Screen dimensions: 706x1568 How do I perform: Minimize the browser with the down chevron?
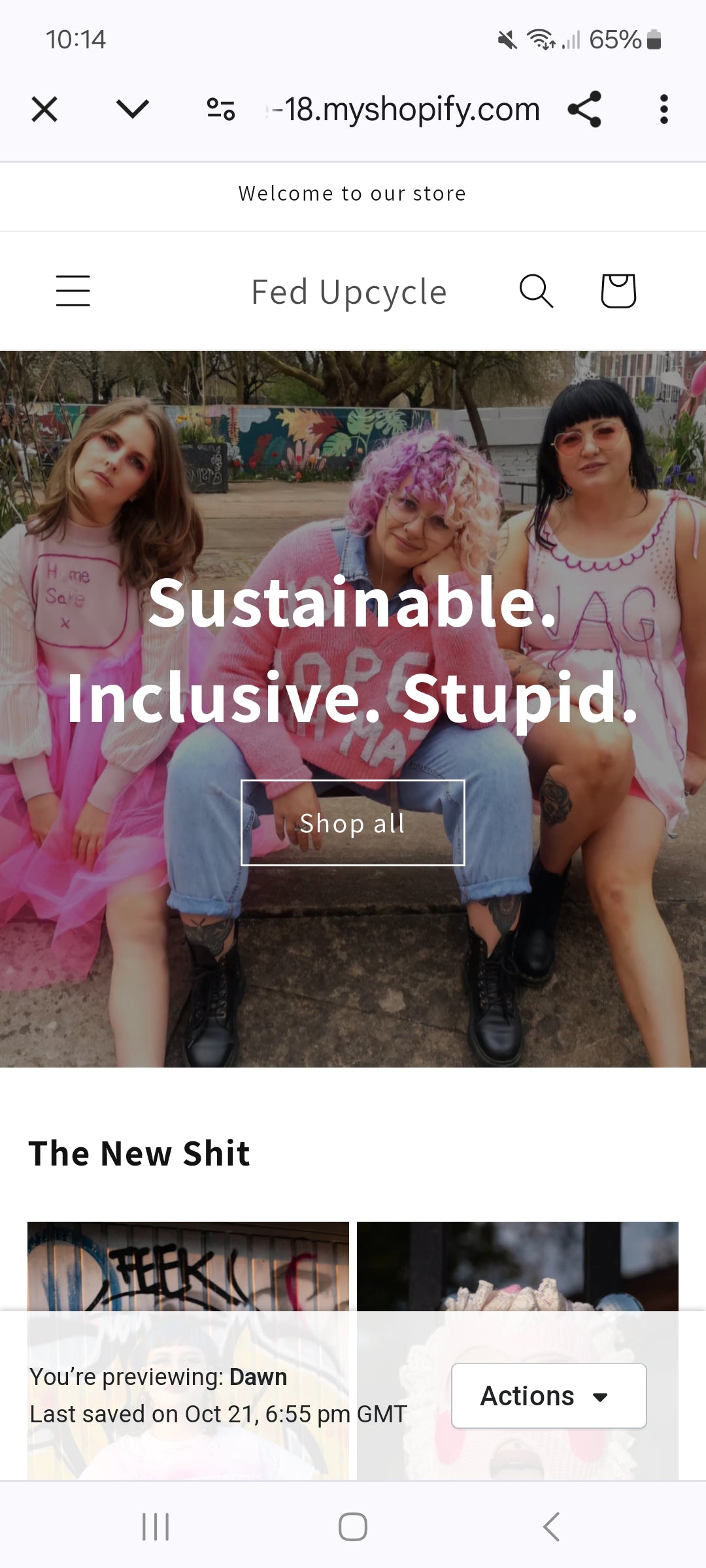click(x=133, y=109)
